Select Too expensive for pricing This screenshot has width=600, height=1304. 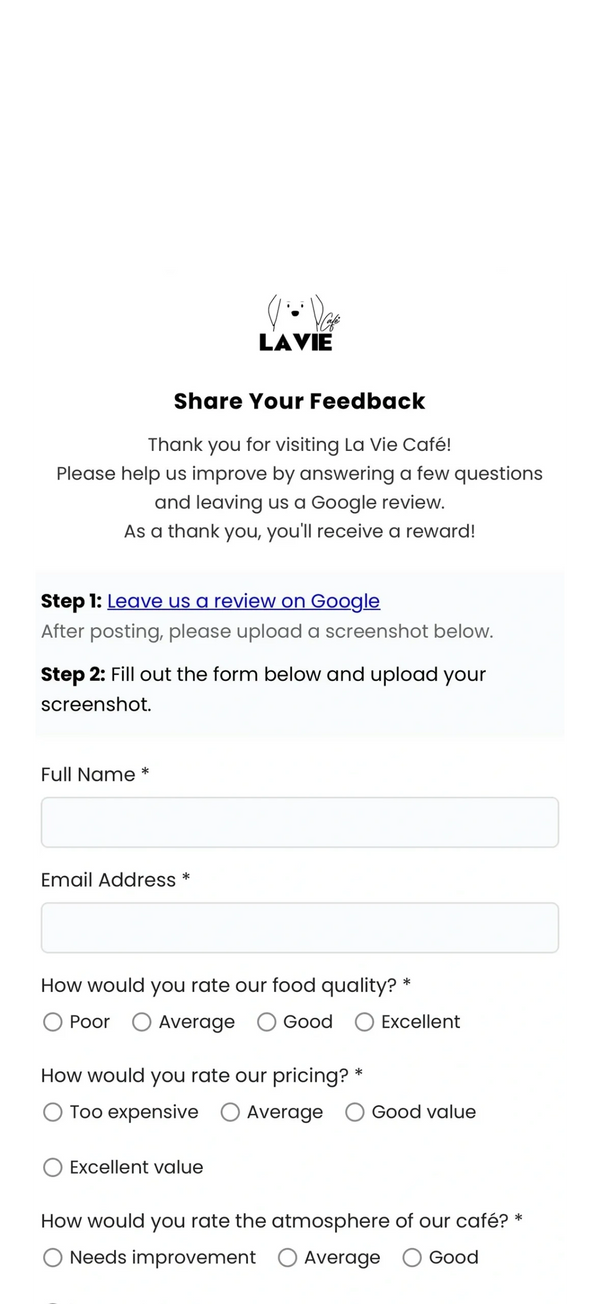[54, 1112]
